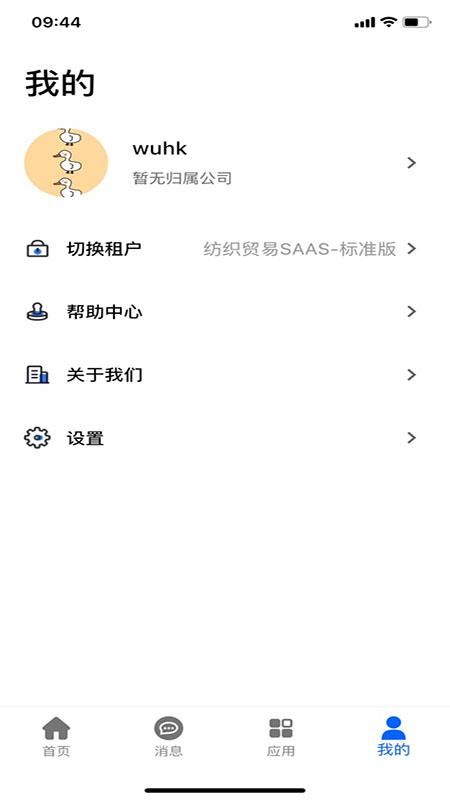Switch to the 消息 tab
Image resolution: width=450 pixels, height=800 pixels.
click(x=168, y=736)
